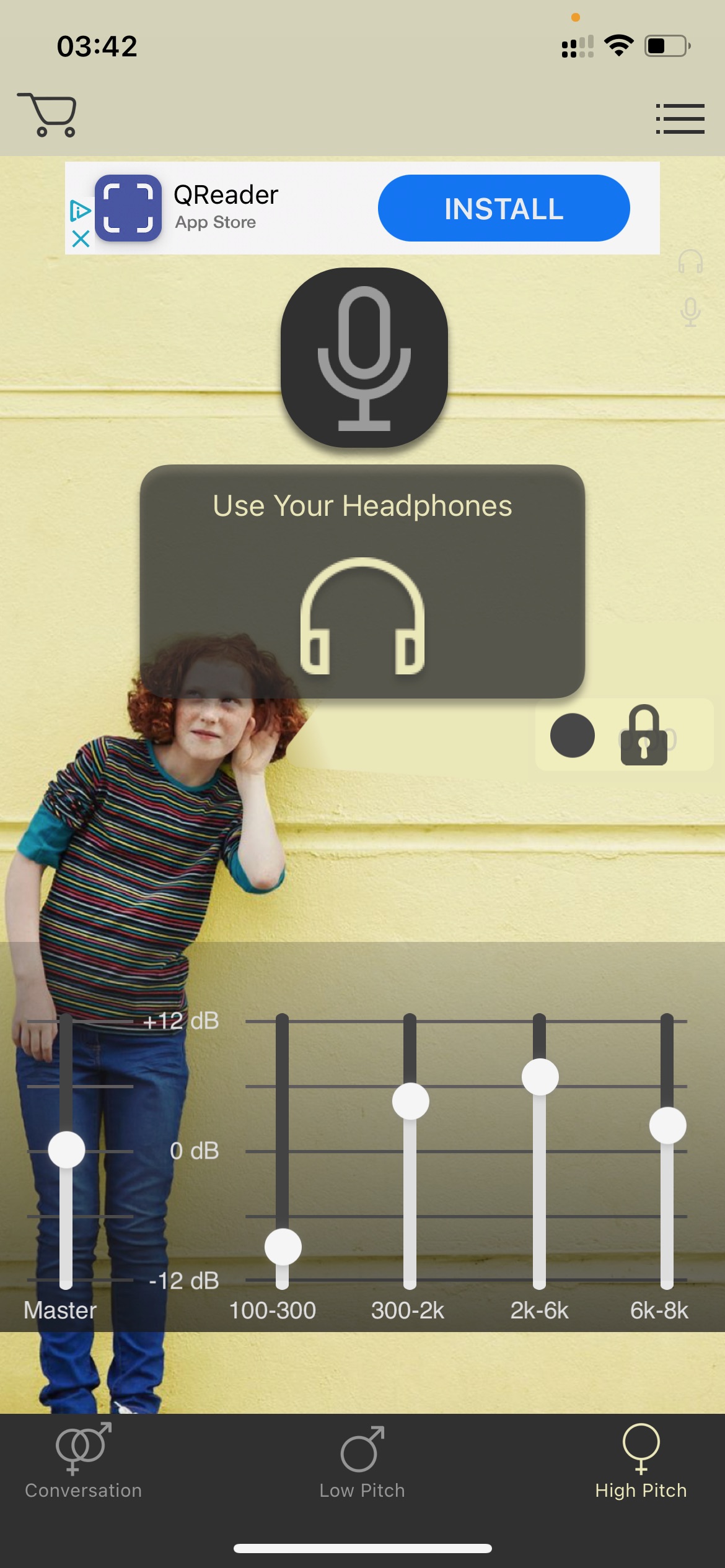
Task: Tap the Master volume slider knob
Action: point(66,1149)
